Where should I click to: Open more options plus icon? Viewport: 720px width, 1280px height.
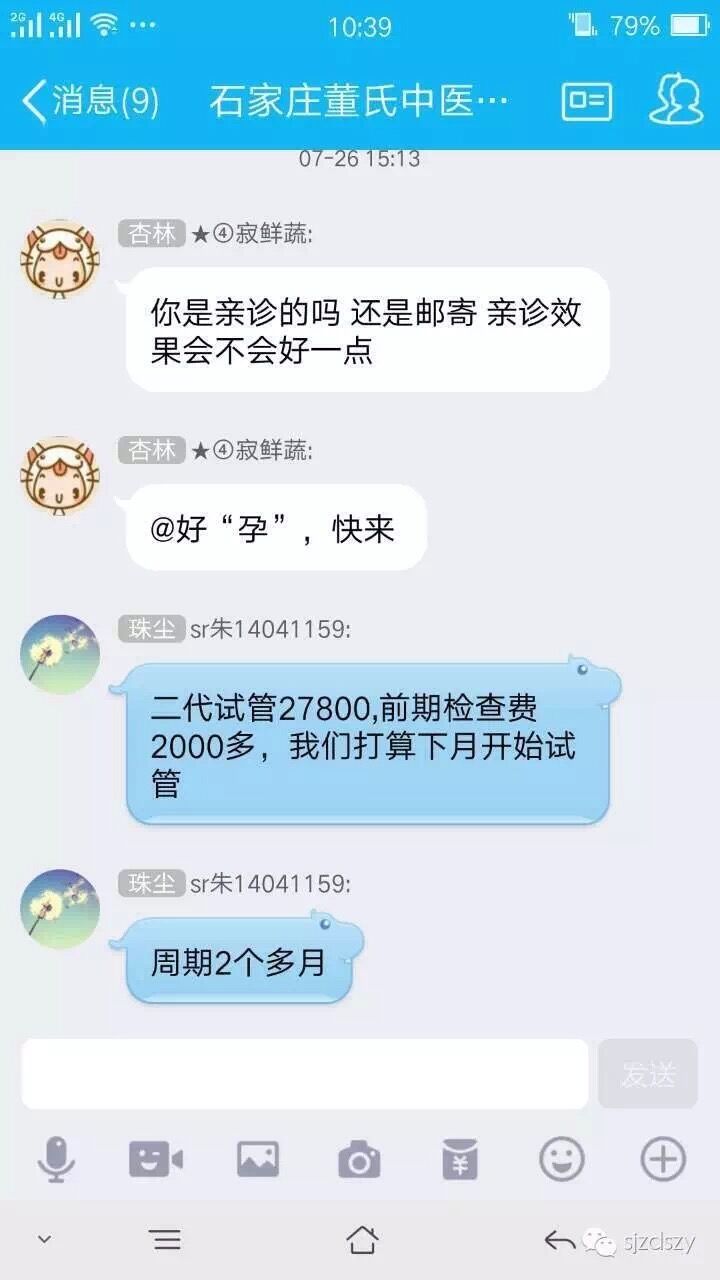663,1160
